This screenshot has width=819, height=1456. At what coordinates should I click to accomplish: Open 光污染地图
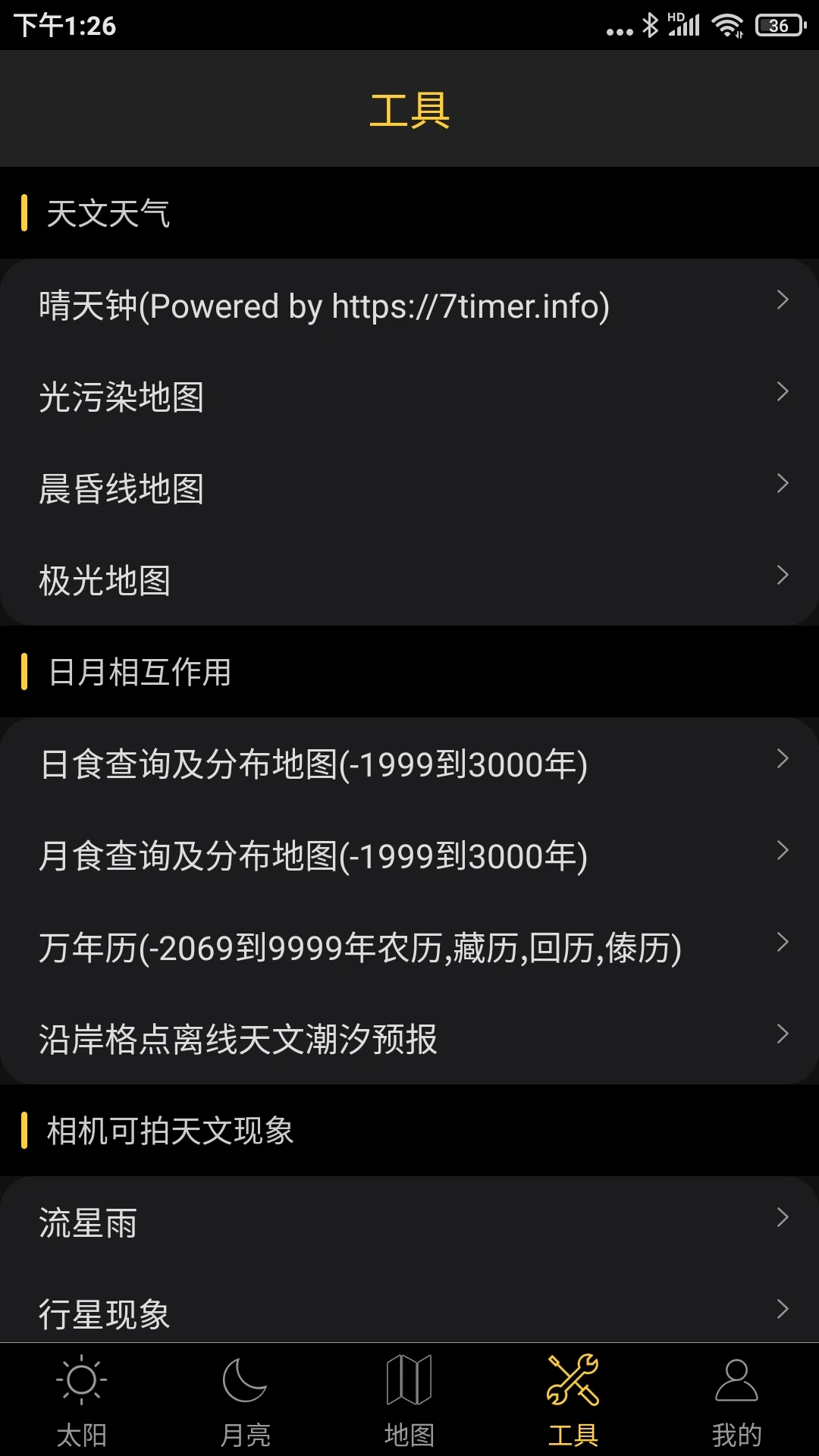409,397
